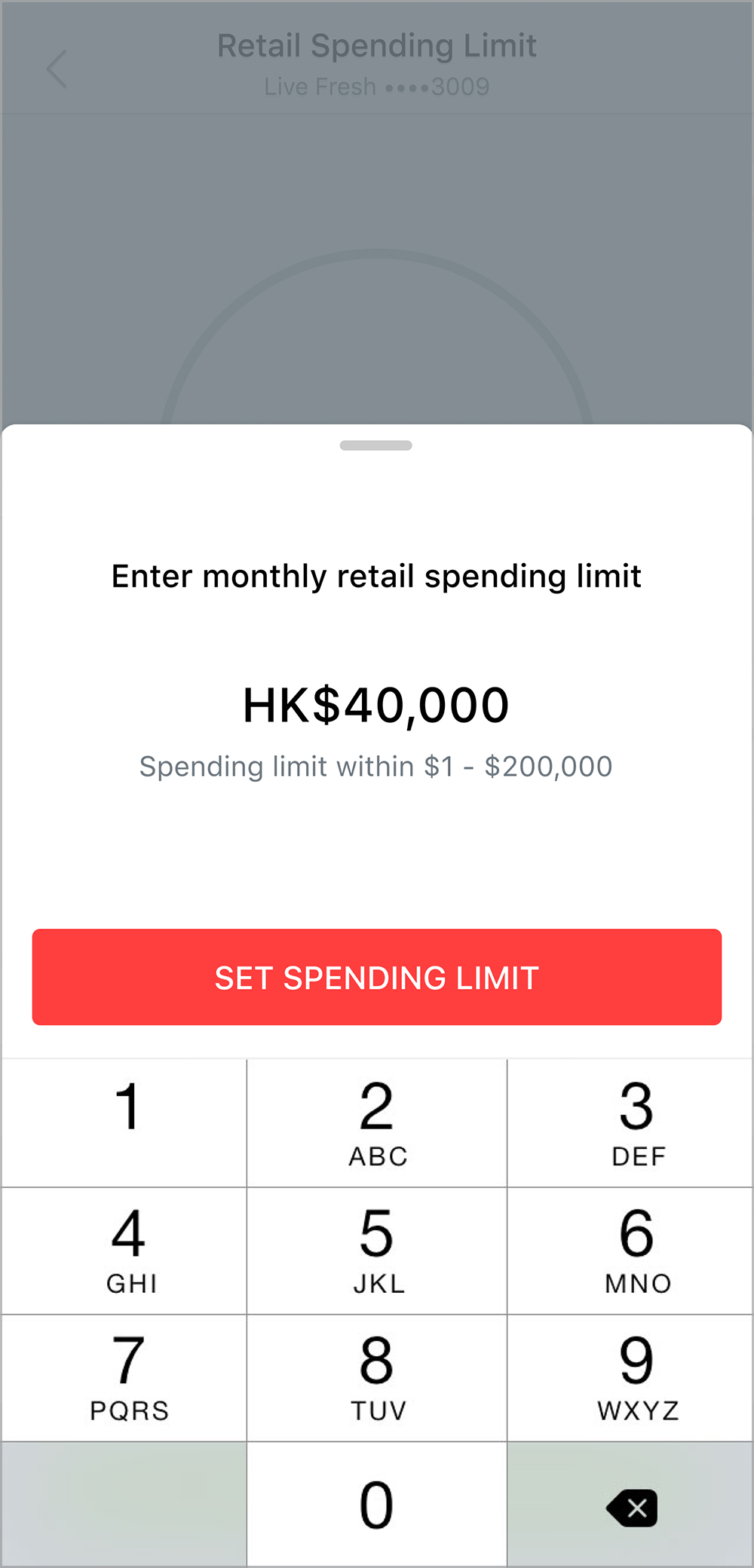
Task: Tap the sheet's drag handle
Action: 376,446
